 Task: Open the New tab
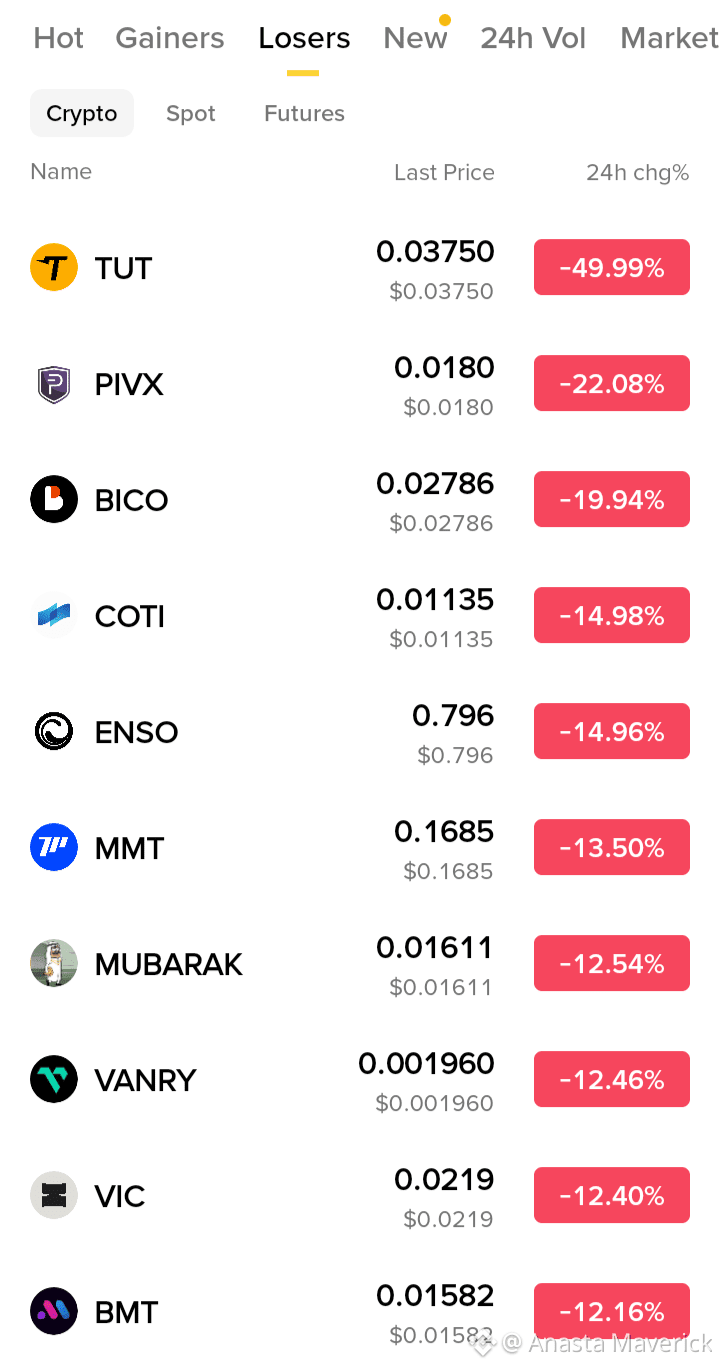click(415, 38)
